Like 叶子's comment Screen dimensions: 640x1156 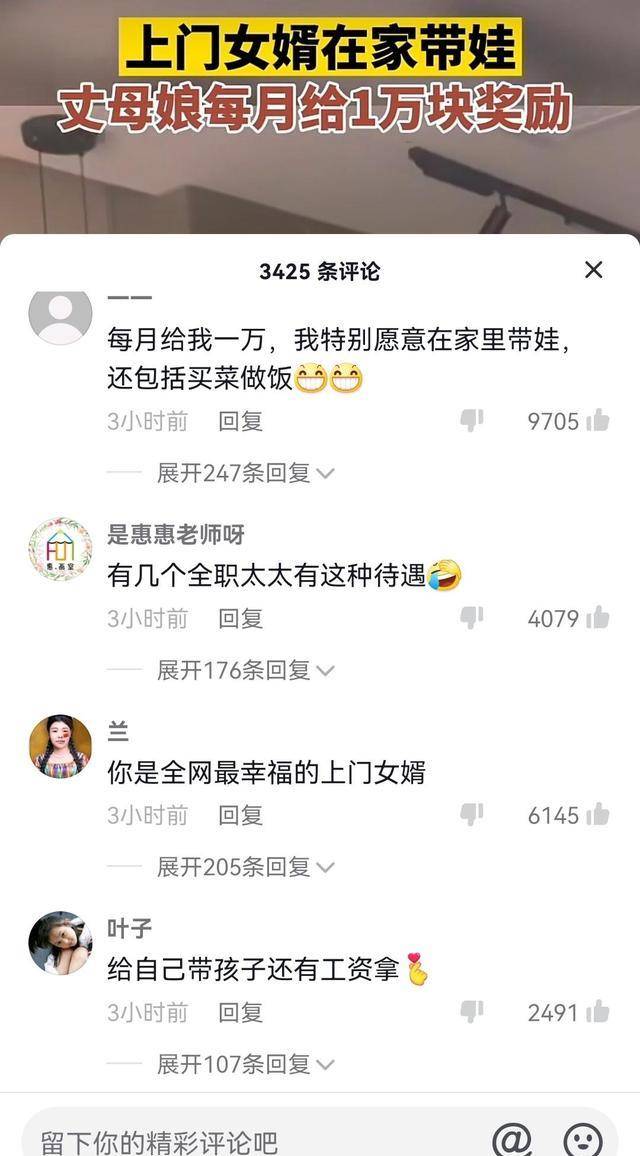[x=598, y=1012]
